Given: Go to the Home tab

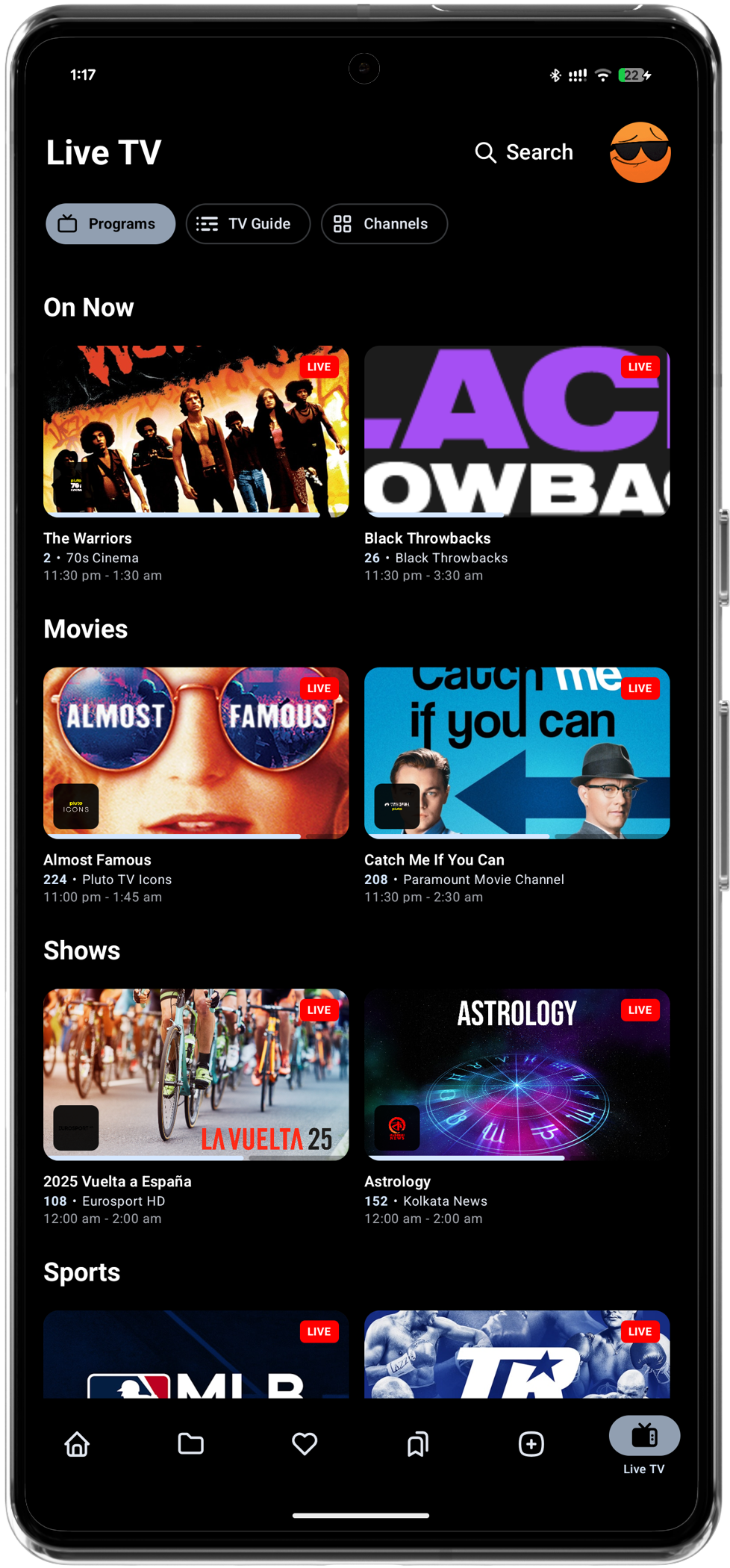Looking at the screenshot, I should [x=78, y=1444].
